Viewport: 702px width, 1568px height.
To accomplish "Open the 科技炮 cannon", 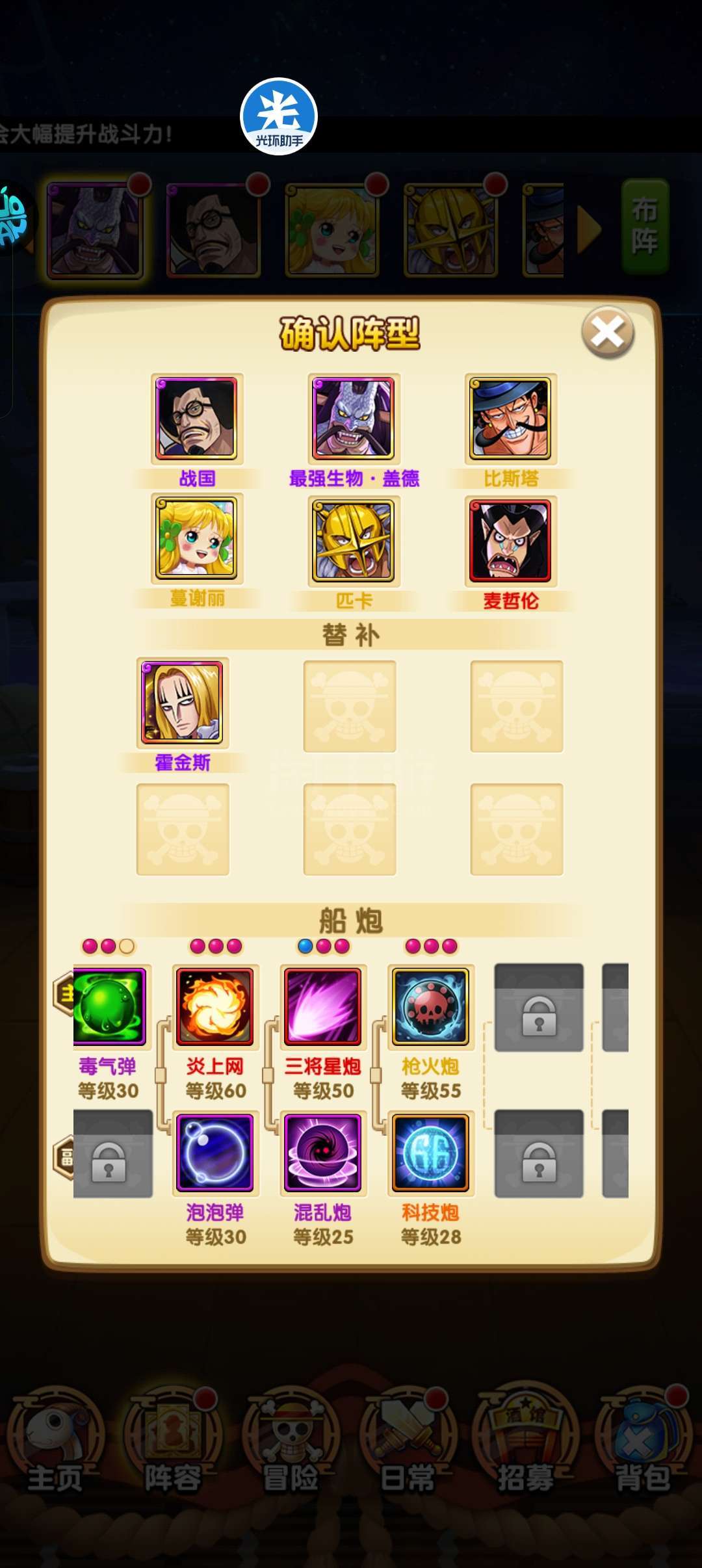I will point(431,1153).
